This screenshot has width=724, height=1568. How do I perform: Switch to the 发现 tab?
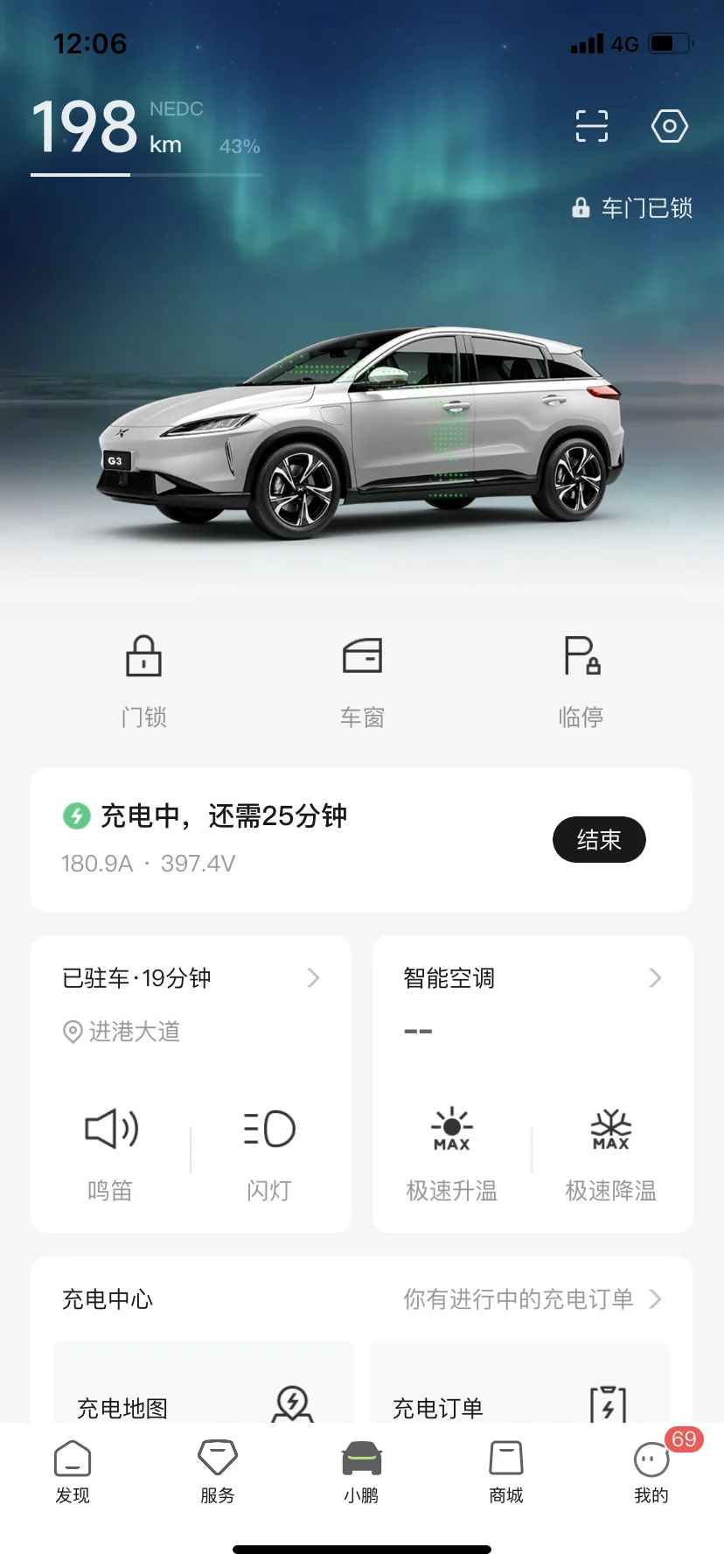click(x=73, y=1472)
